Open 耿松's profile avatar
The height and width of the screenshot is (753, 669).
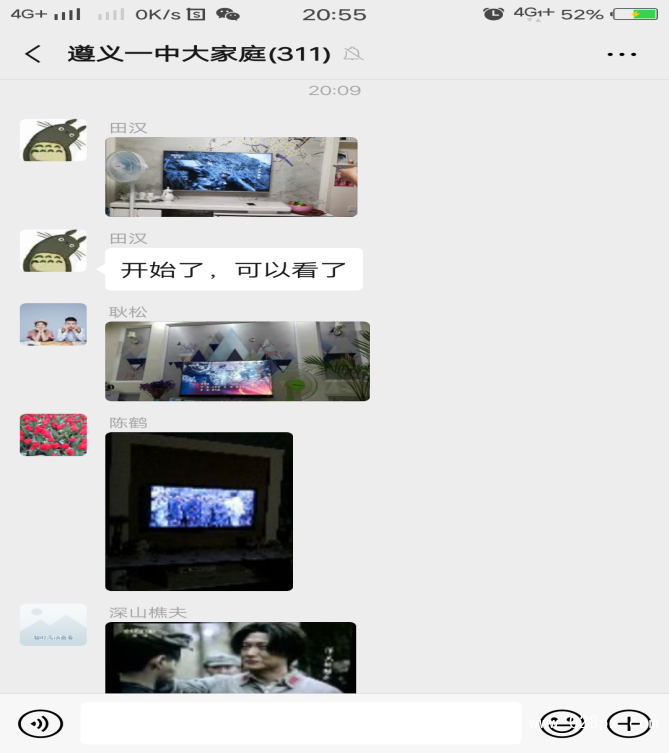(x=53, y=325)
